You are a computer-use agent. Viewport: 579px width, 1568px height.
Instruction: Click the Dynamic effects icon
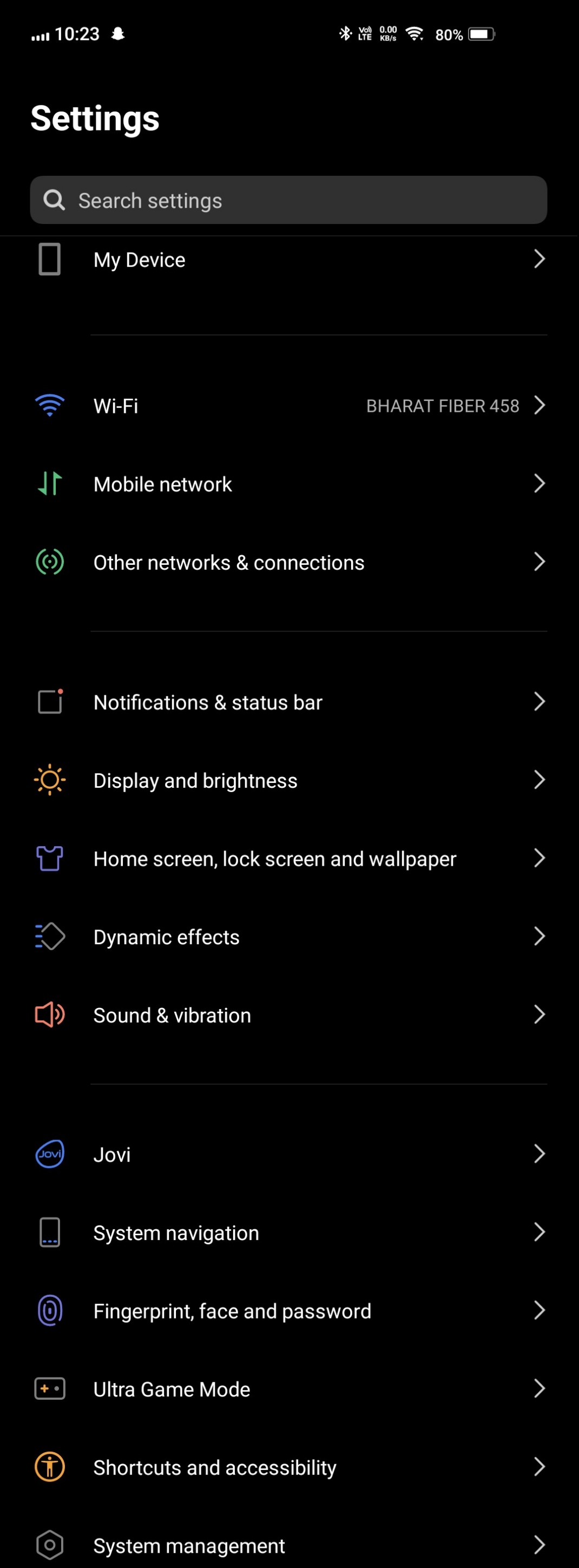(50, 936)
